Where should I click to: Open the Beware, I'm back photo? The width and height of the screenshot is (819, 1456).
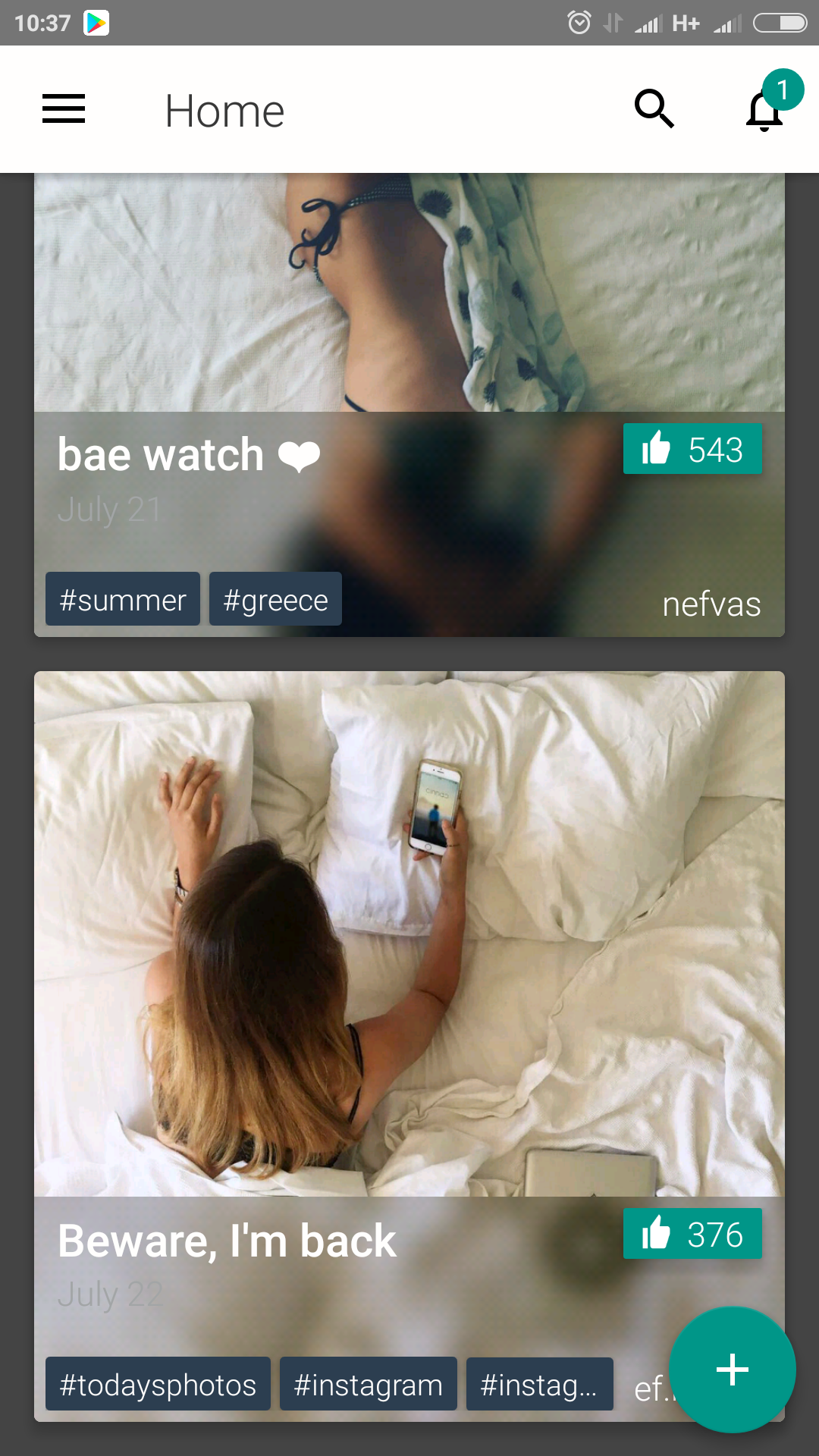click(x=409, y=934)
